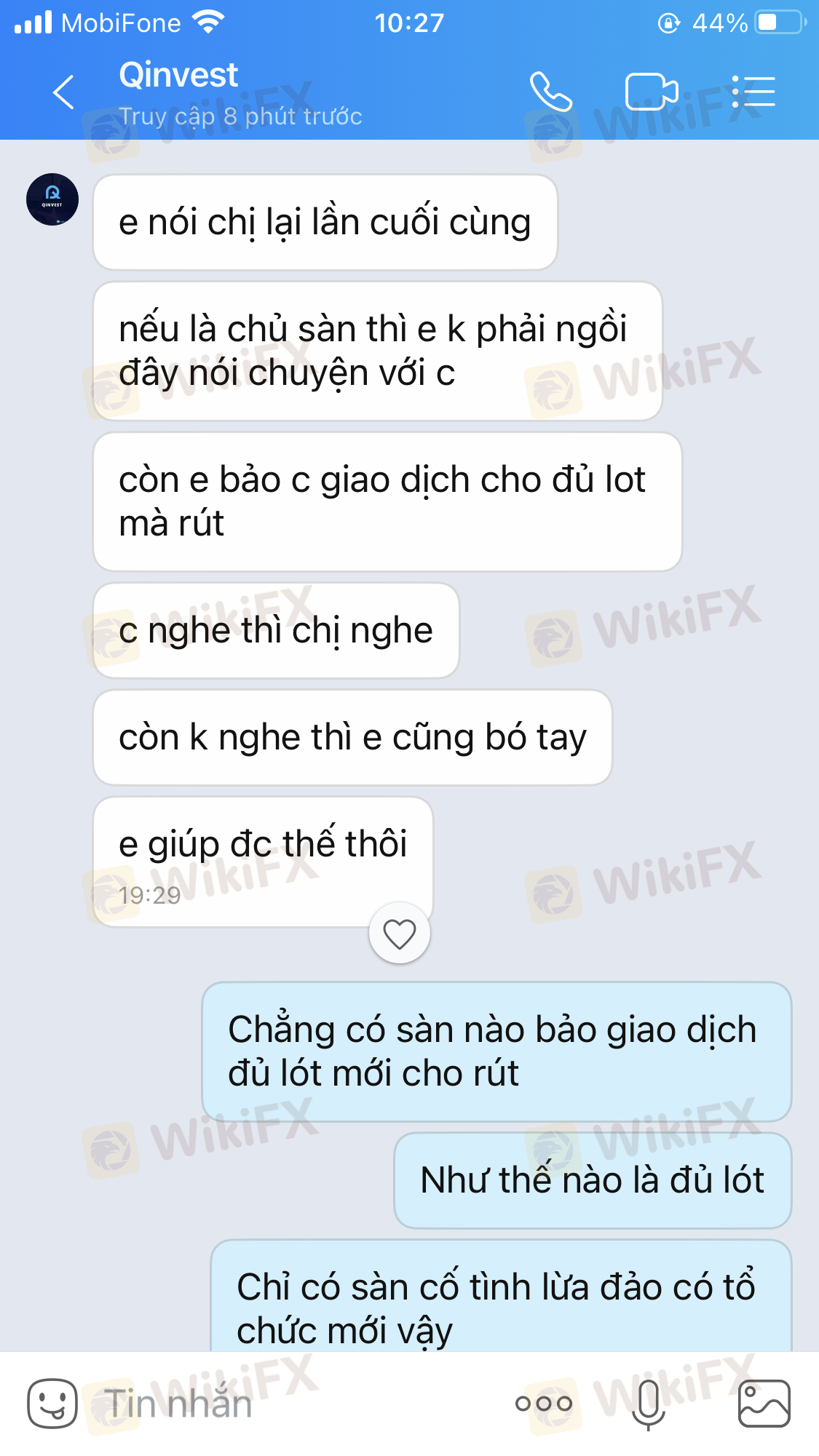
Task: Open the chat options menu
Action: pyautogui.click(x=753, y=92)
